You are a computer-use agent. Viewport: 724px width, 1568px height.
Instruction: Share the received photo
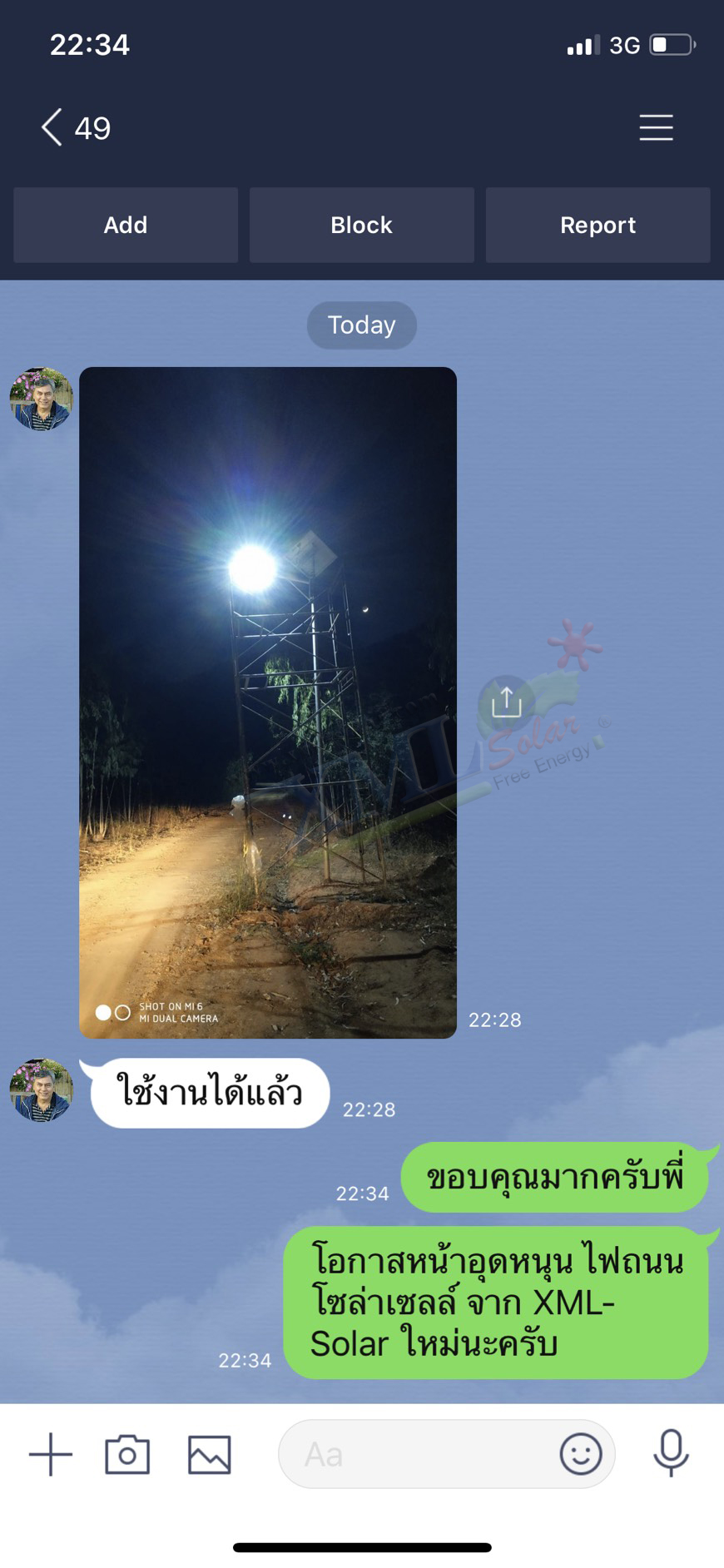[506, 703]
